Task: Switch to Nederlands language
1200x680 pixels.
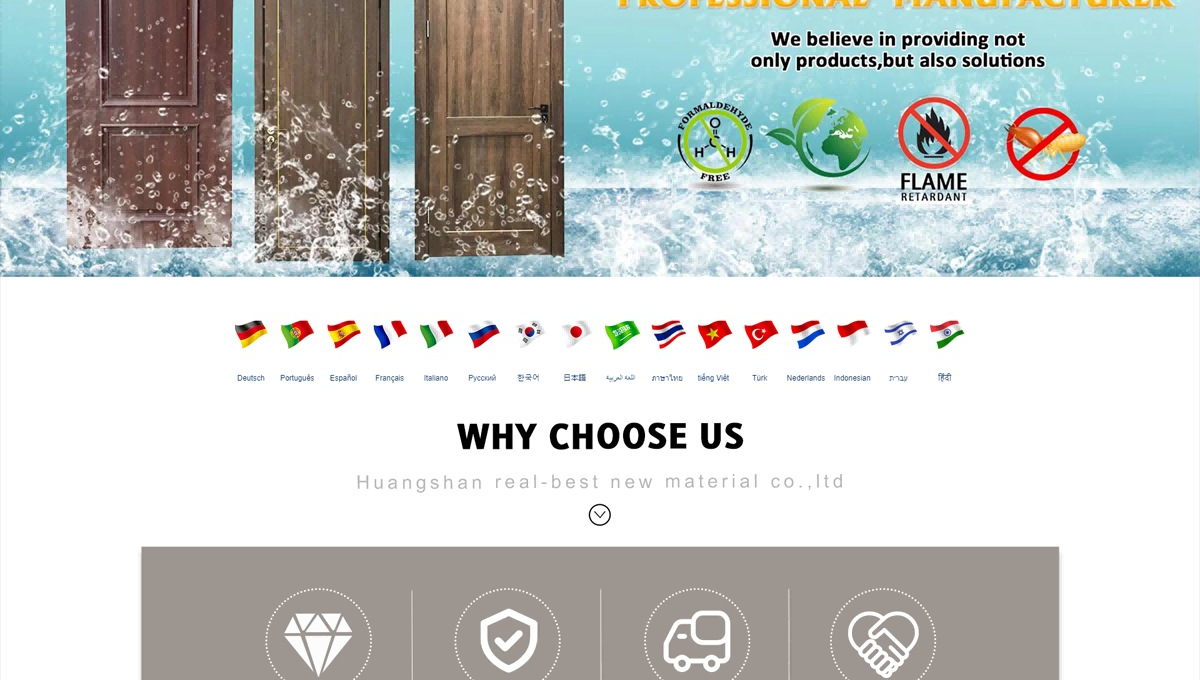Action: point(806,334)
